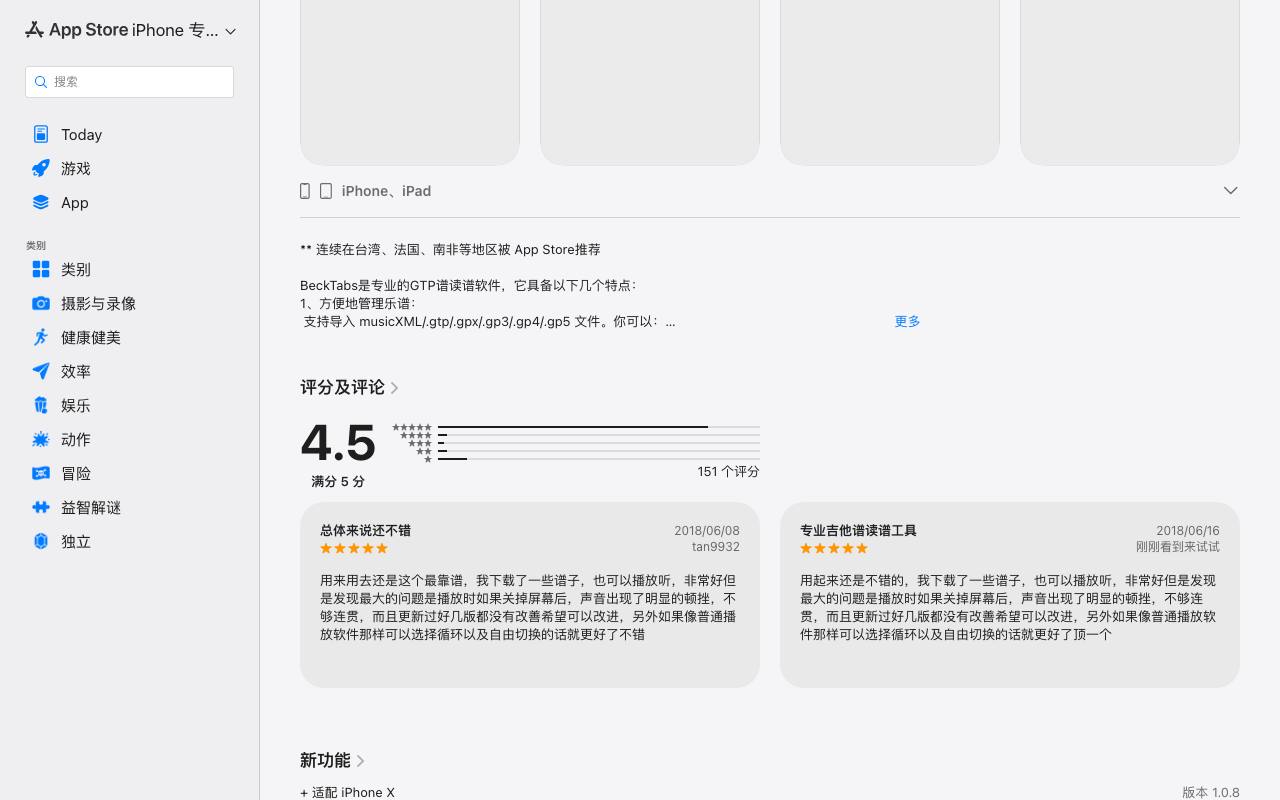Screen dimensions: 1280x800
Task: Select the 效率 category
Action: coord(129,372)
